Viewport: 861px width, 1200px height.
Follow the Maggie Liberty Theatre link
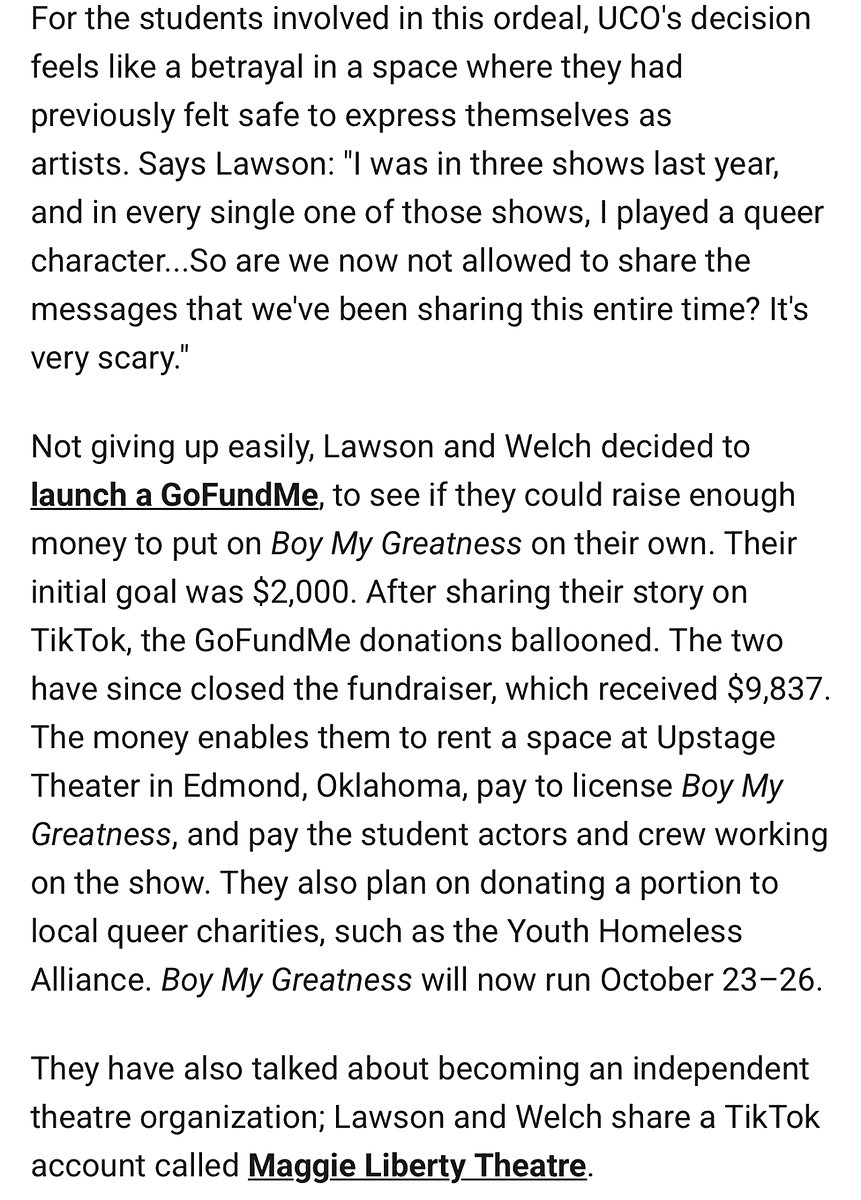point(416,1166)
